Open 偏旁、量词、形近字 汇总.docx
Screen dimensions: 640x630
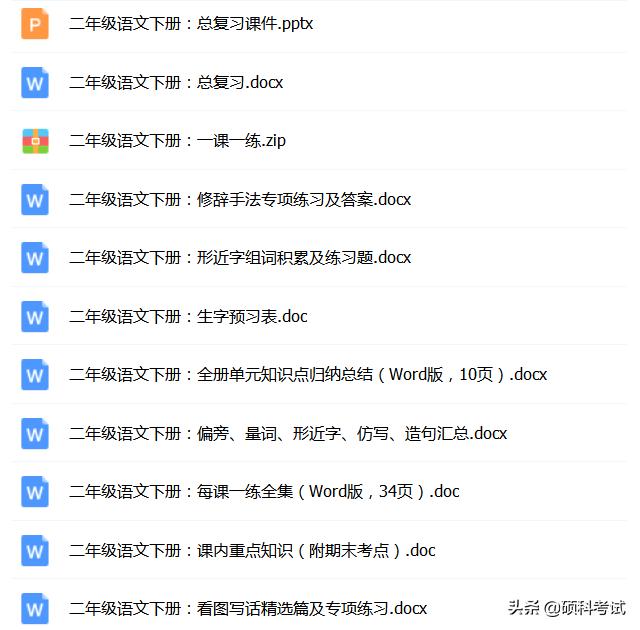pyautogui.click(x=288, y=433)
